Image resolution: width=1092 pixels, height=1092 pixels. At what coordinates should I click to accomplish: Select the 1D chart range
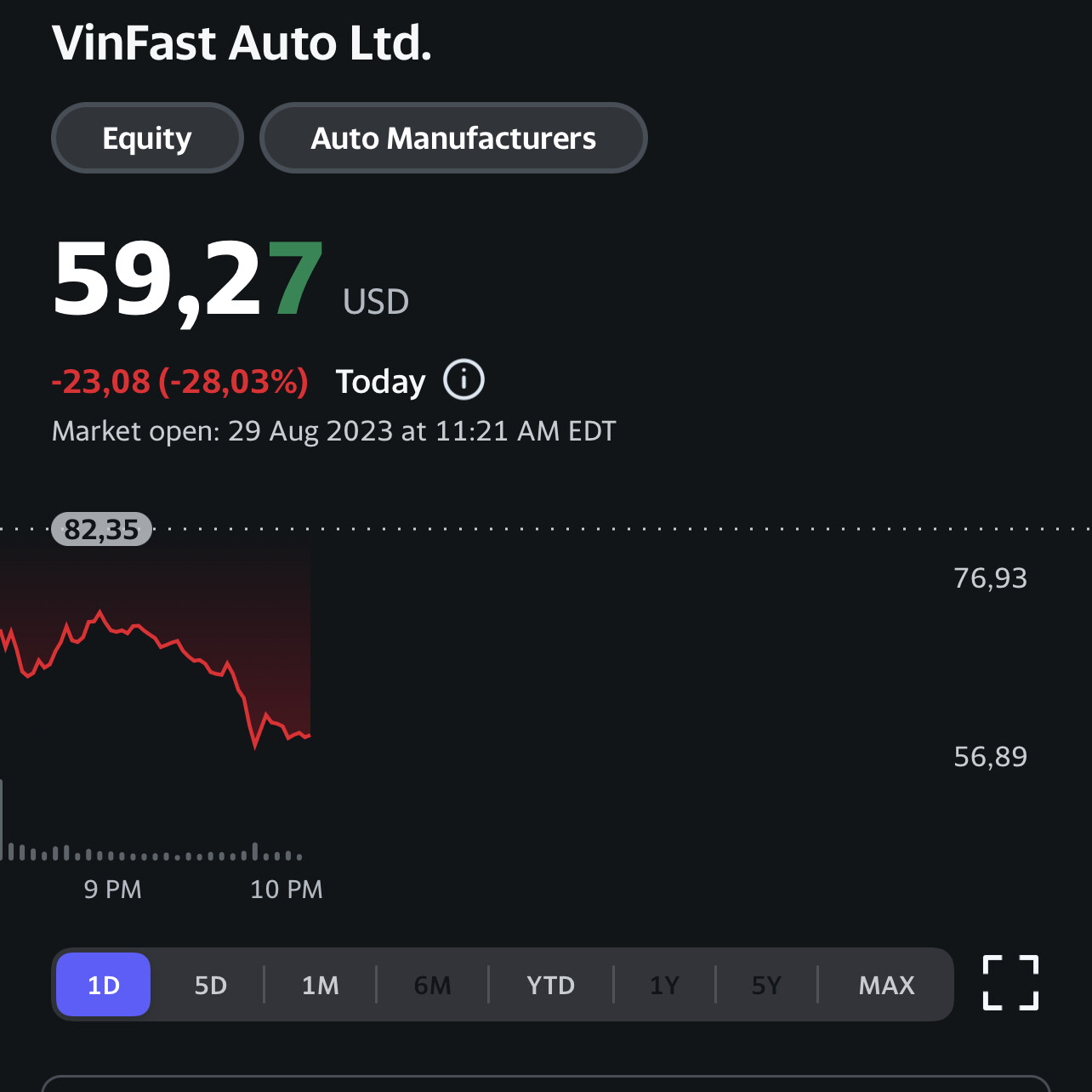(104, 985)
